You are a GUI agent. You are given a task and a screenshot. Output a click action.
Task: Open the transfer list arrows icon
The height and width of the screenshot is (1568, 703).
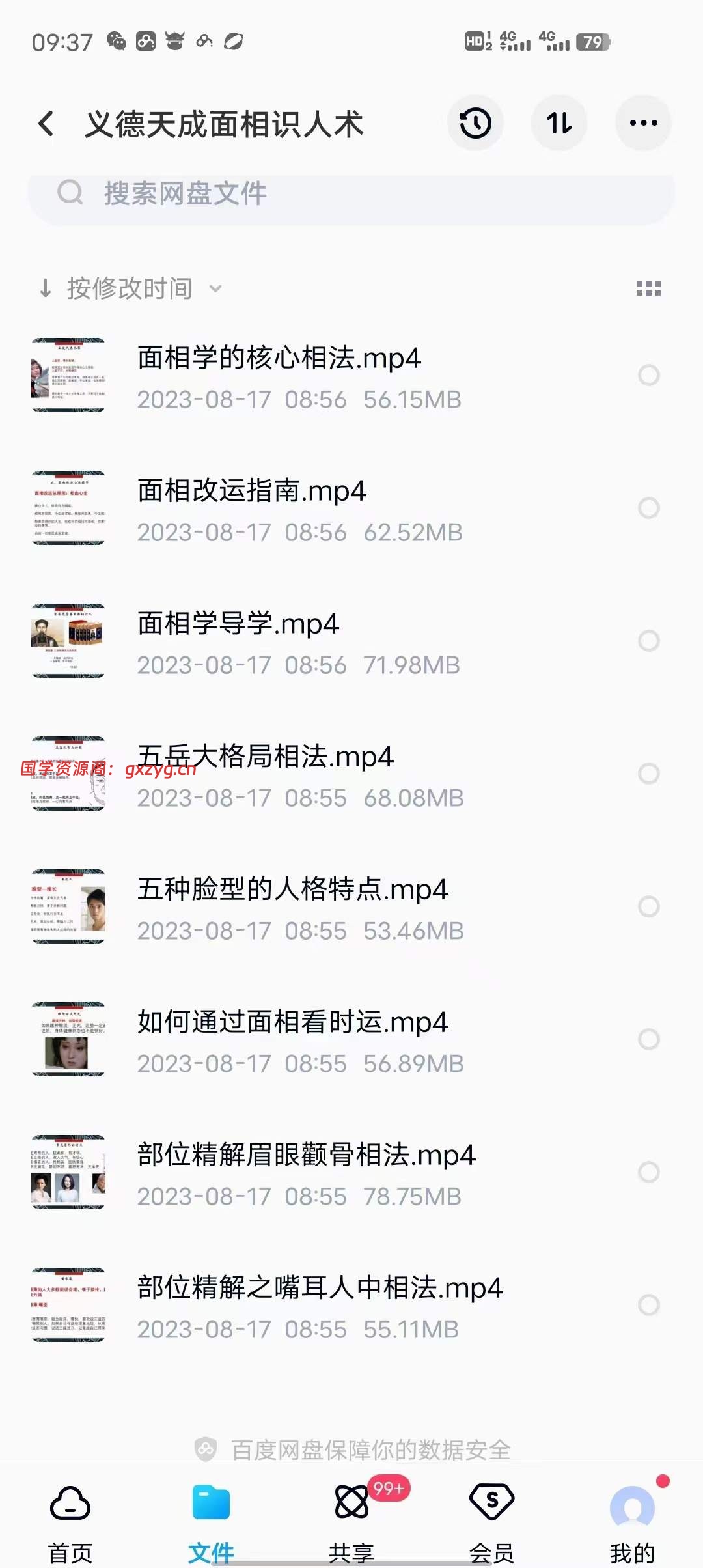coord(559,123)
